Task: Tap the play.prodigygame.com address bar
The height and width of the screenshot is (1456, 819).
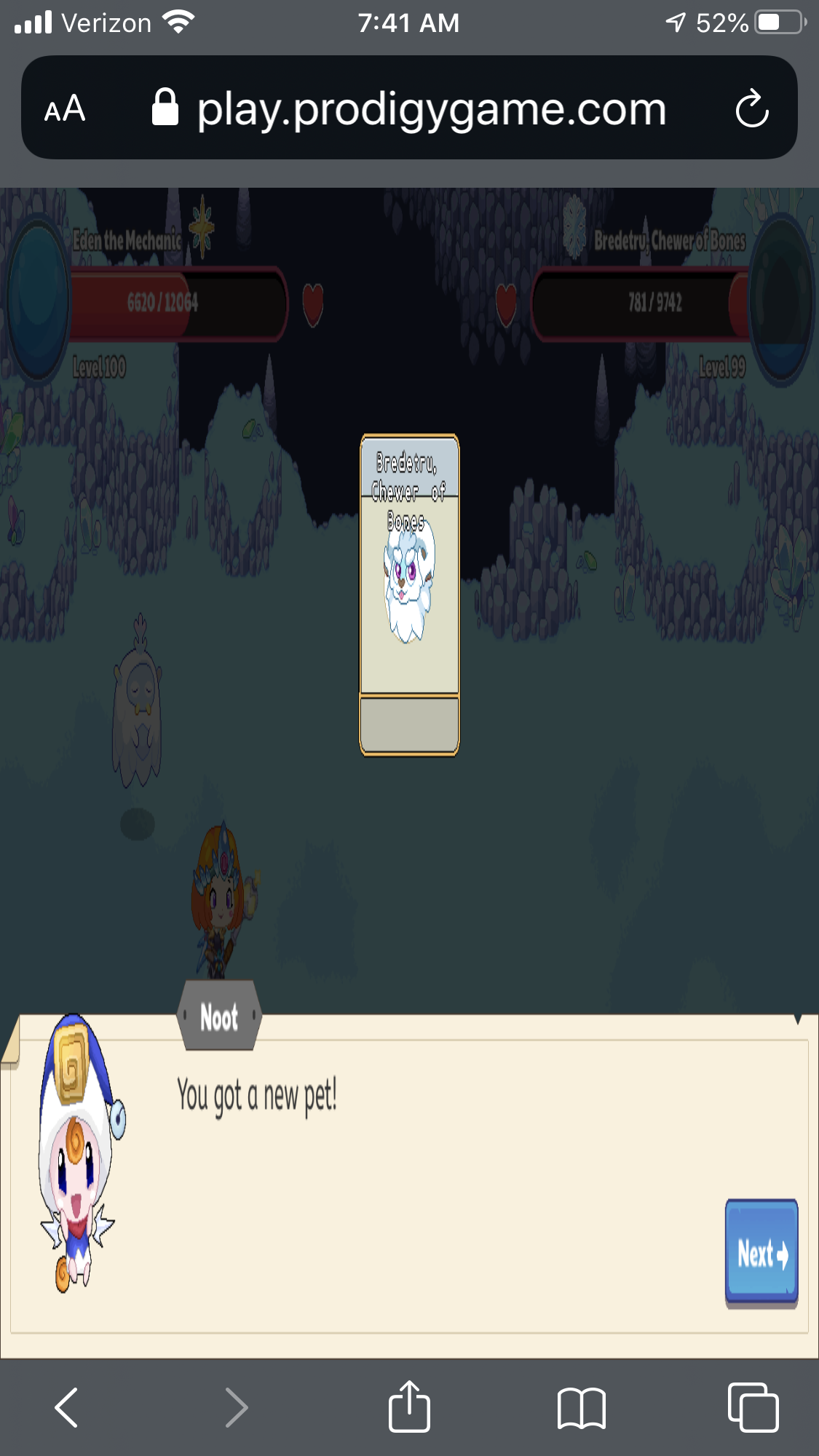Action: coord(431,109)
